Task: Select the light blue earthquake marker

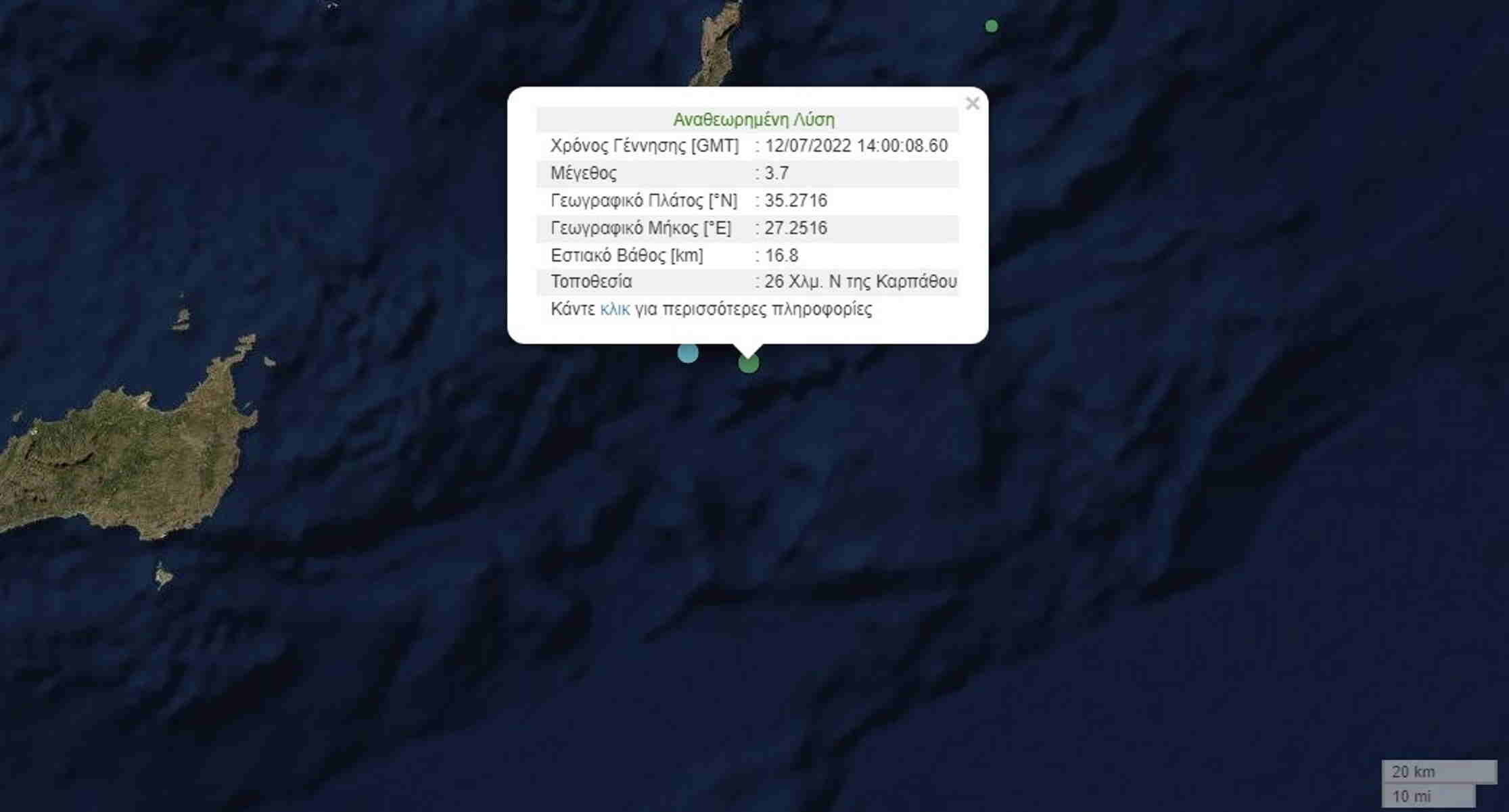Action: coord(687,353)
